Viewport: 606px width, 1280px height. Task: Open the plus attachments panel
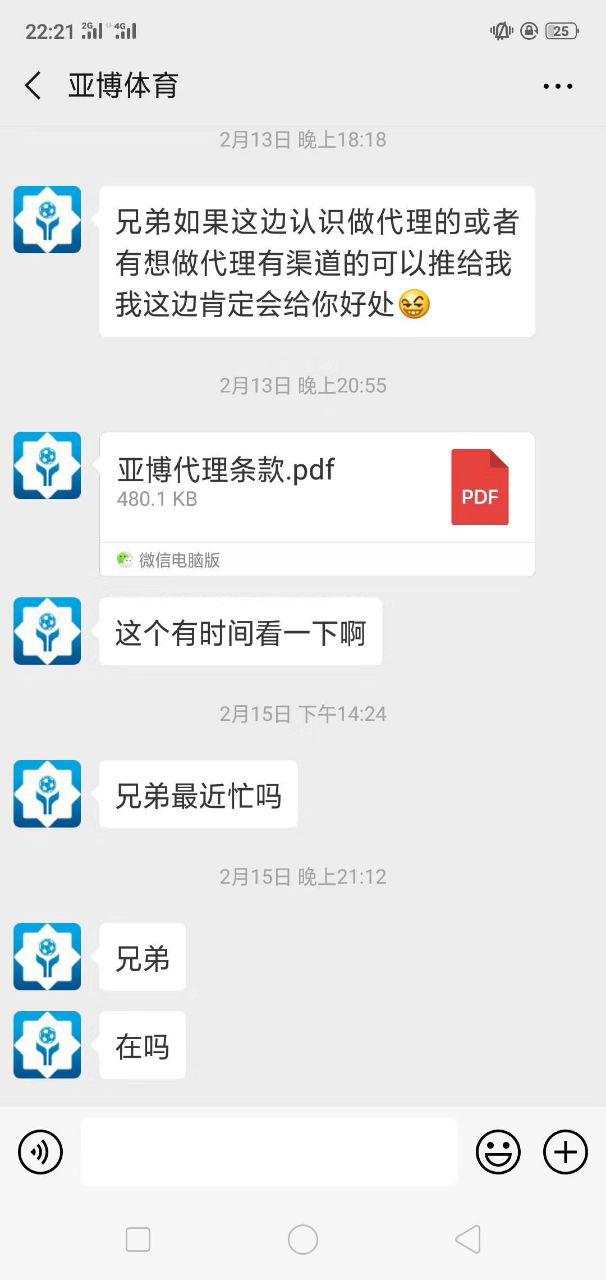coord(565,1152)
